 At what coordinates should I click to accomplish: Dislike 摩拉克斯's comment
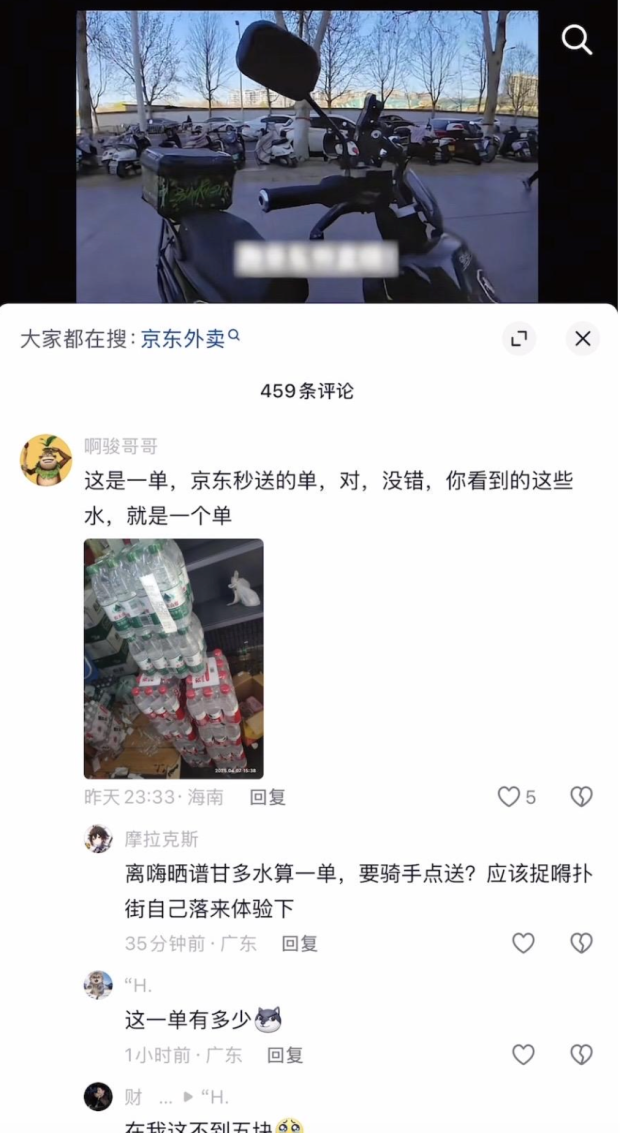coord(581,943)
